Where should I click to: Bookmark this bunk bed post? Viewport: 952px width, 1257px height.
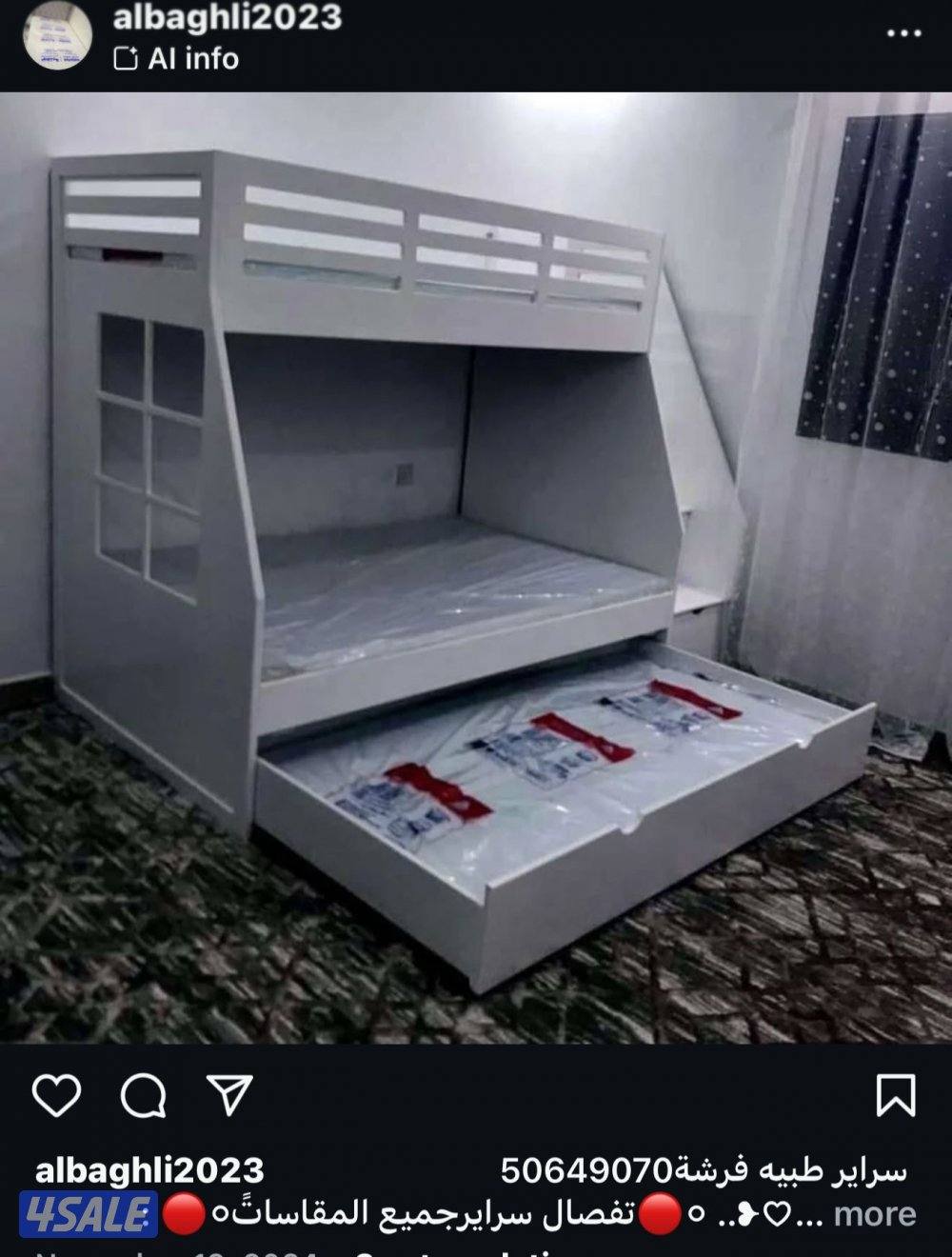coord(895,1096)
